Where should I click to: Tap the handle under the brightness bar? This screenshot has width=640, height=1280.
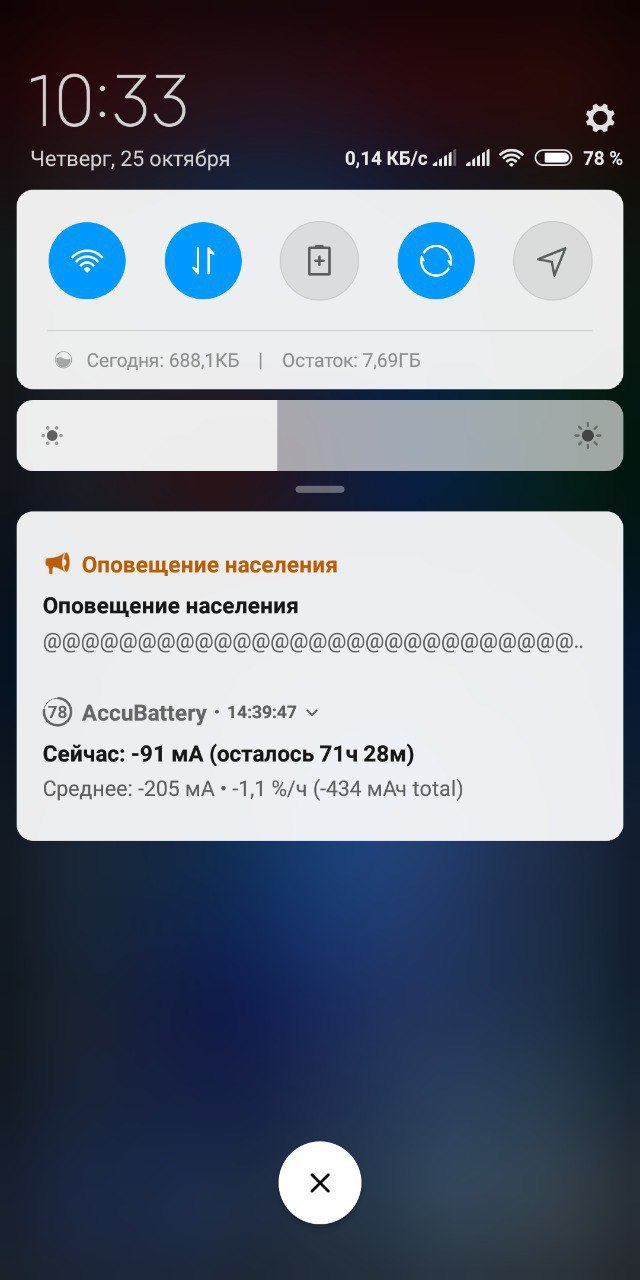320,489
